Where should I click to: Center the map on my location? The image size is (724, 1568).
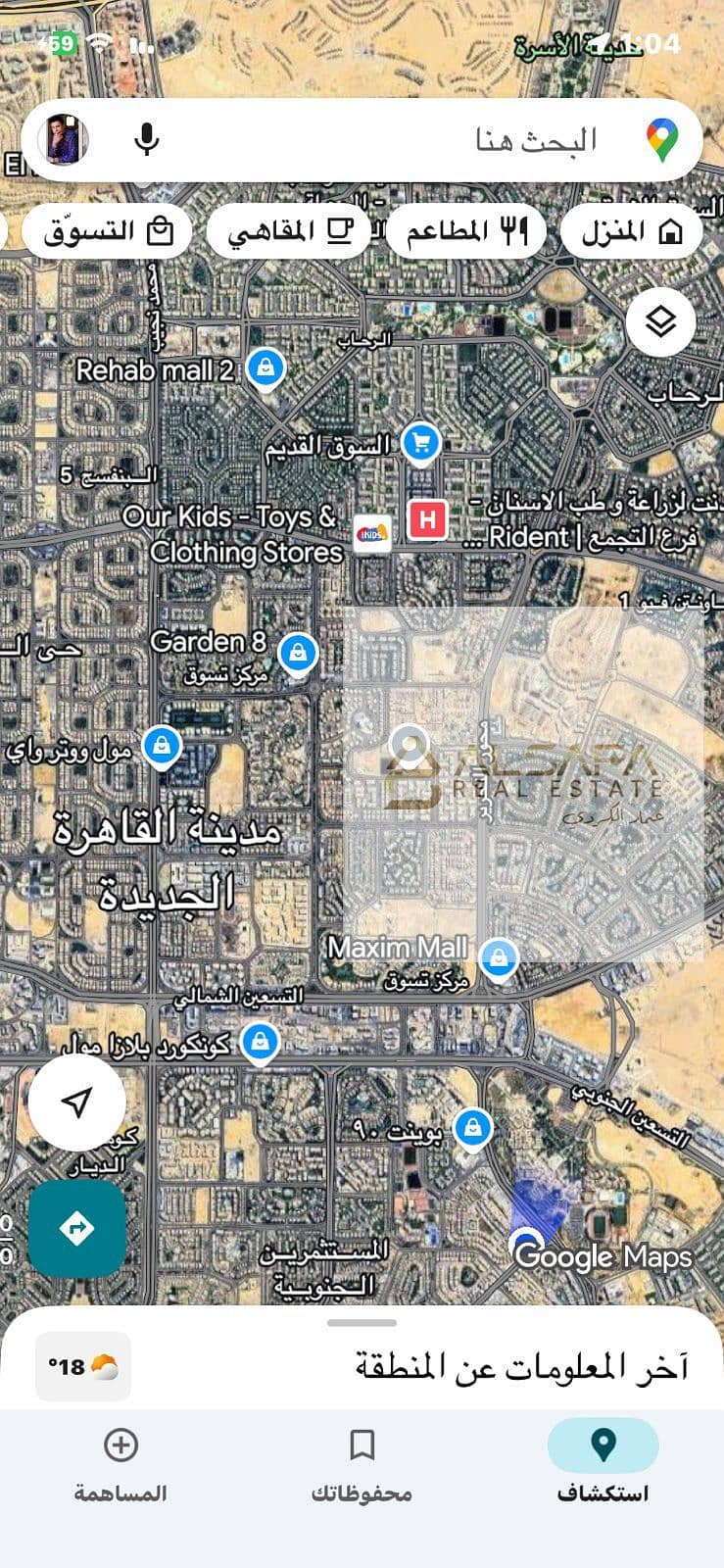pos(76,1102)
